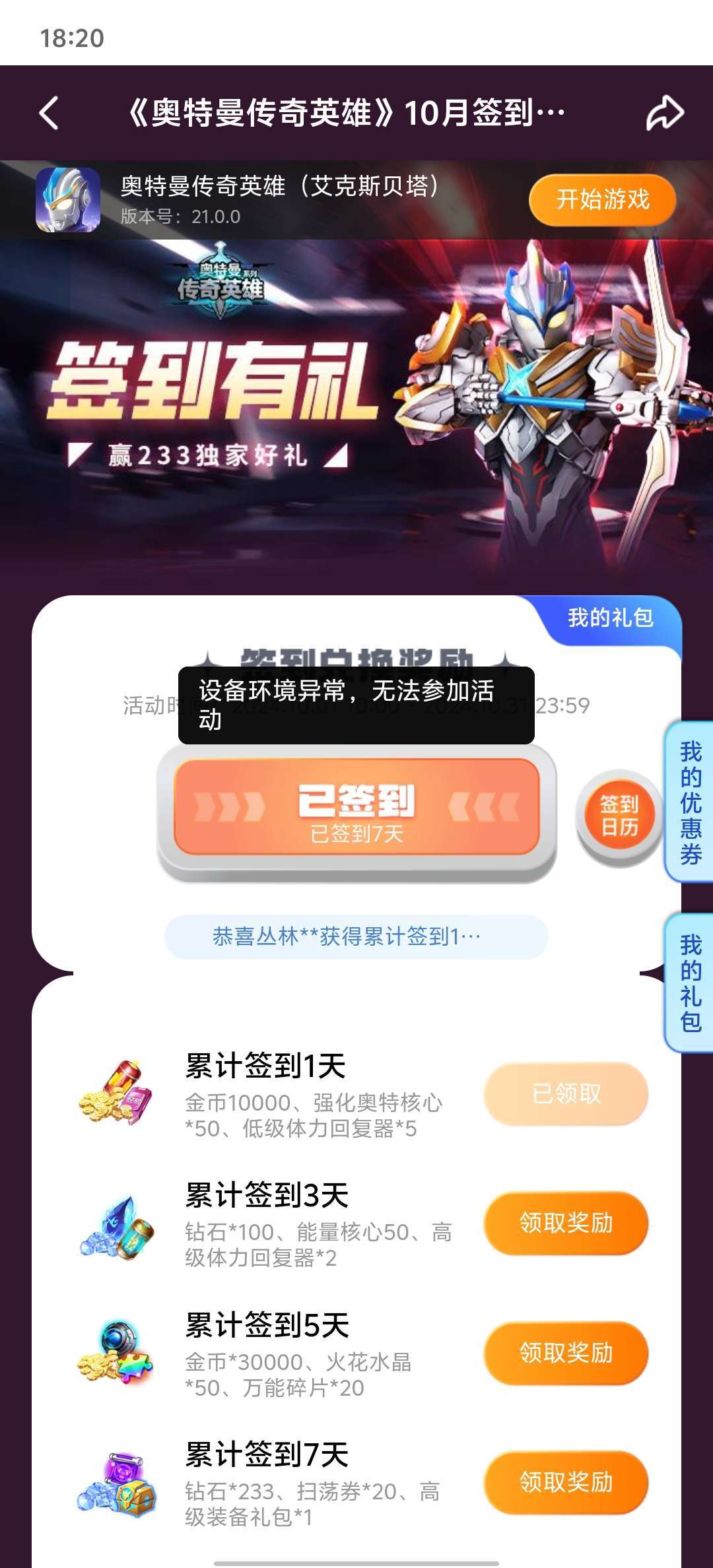
Task: Go back using the top-left arrow
Action: (50, 112)
